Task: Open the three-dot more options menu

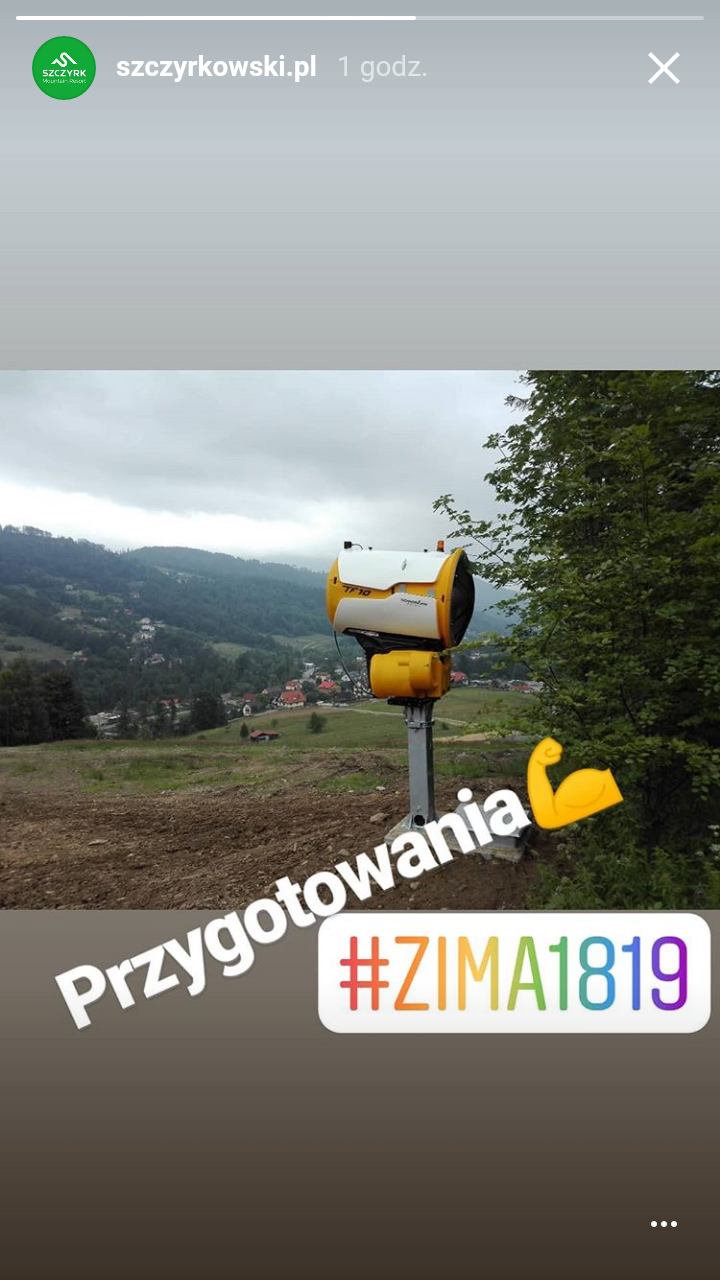Action: (664, 1224)
